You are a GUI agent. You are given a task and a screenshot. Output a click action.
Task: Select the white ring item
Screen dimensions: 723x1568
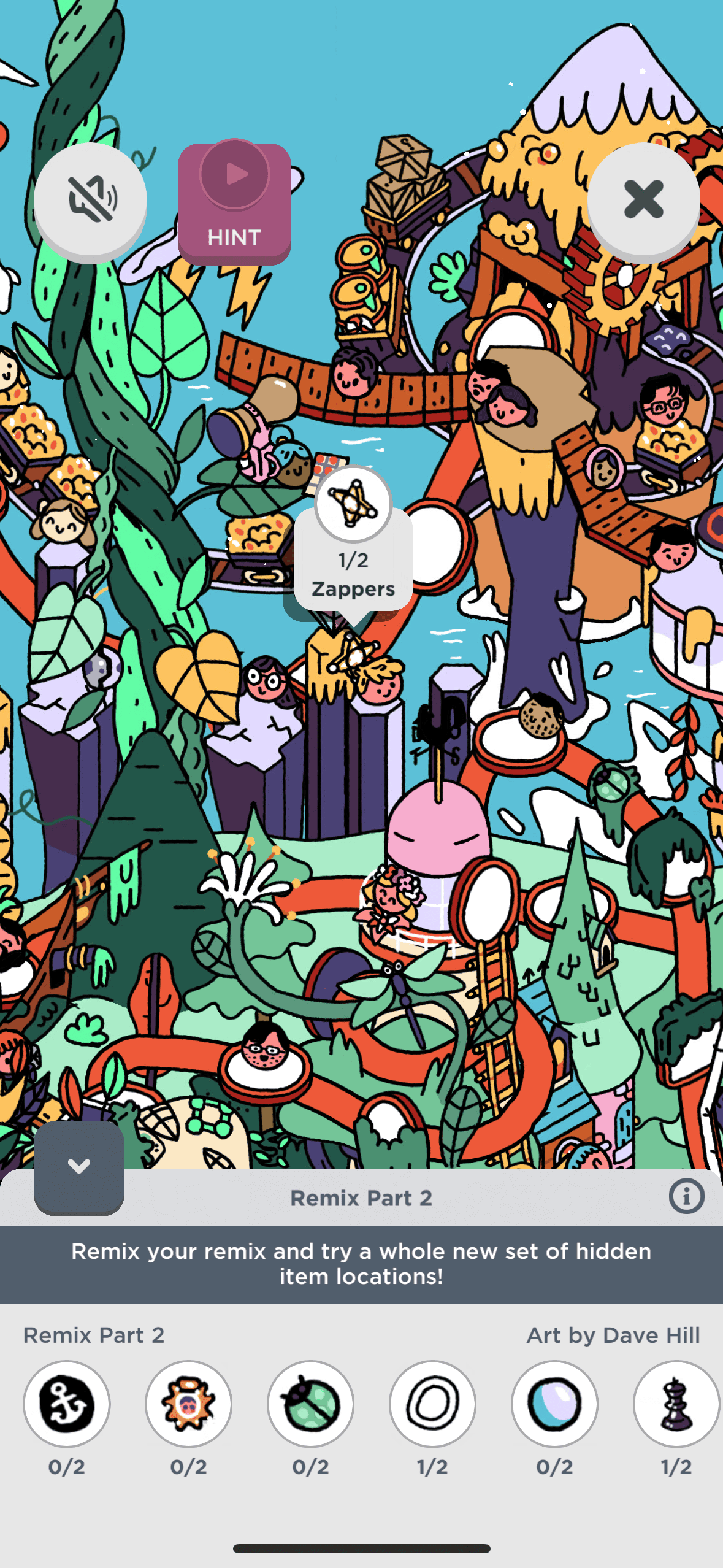pyautogui.click(x=432, y=1404)
